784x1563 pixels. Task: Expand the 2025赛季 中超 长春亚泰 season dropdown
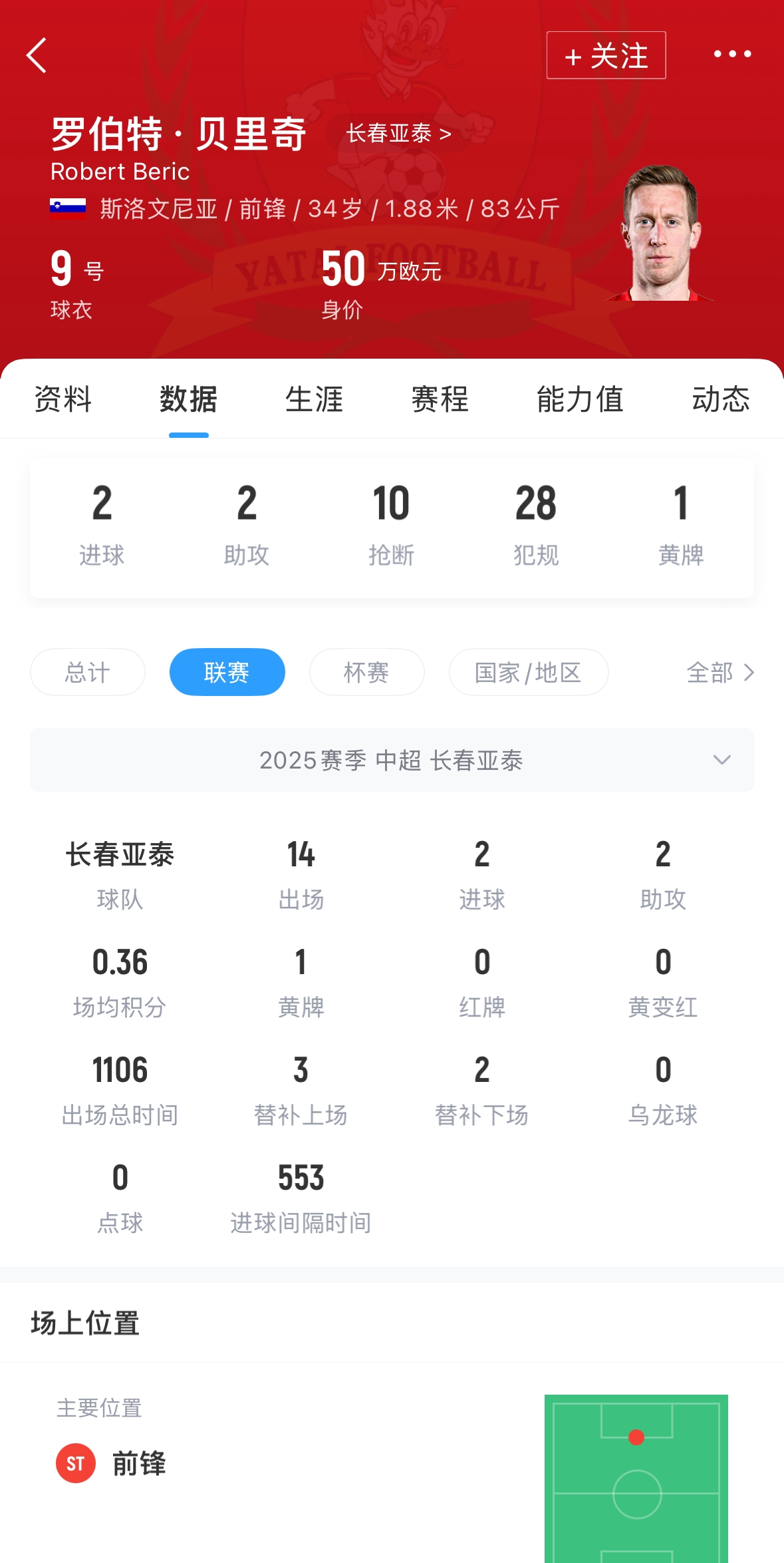click(x=392, y=760)
